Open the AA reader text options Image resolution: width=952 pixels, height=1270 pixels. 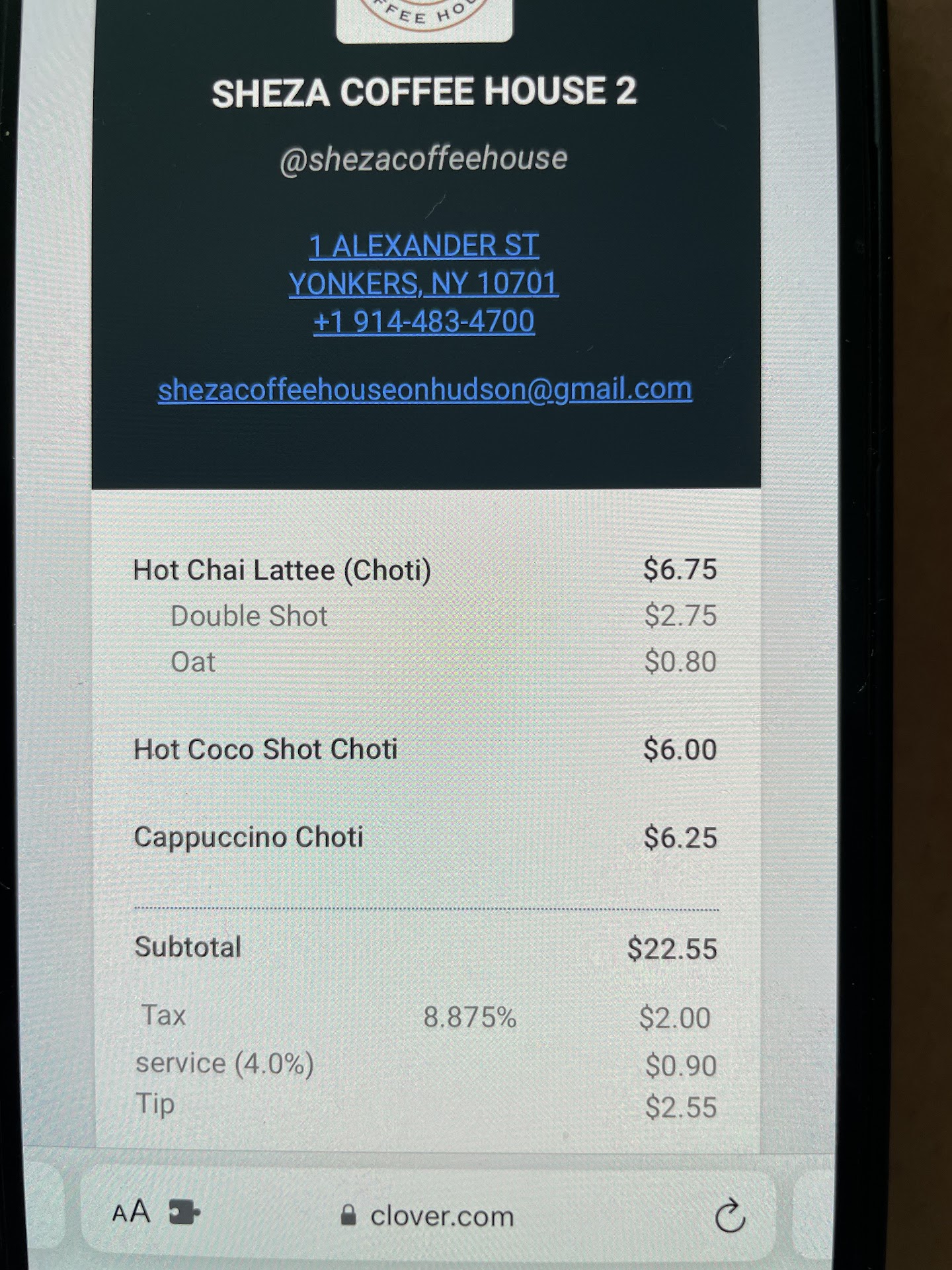[x=131, y=1213]
